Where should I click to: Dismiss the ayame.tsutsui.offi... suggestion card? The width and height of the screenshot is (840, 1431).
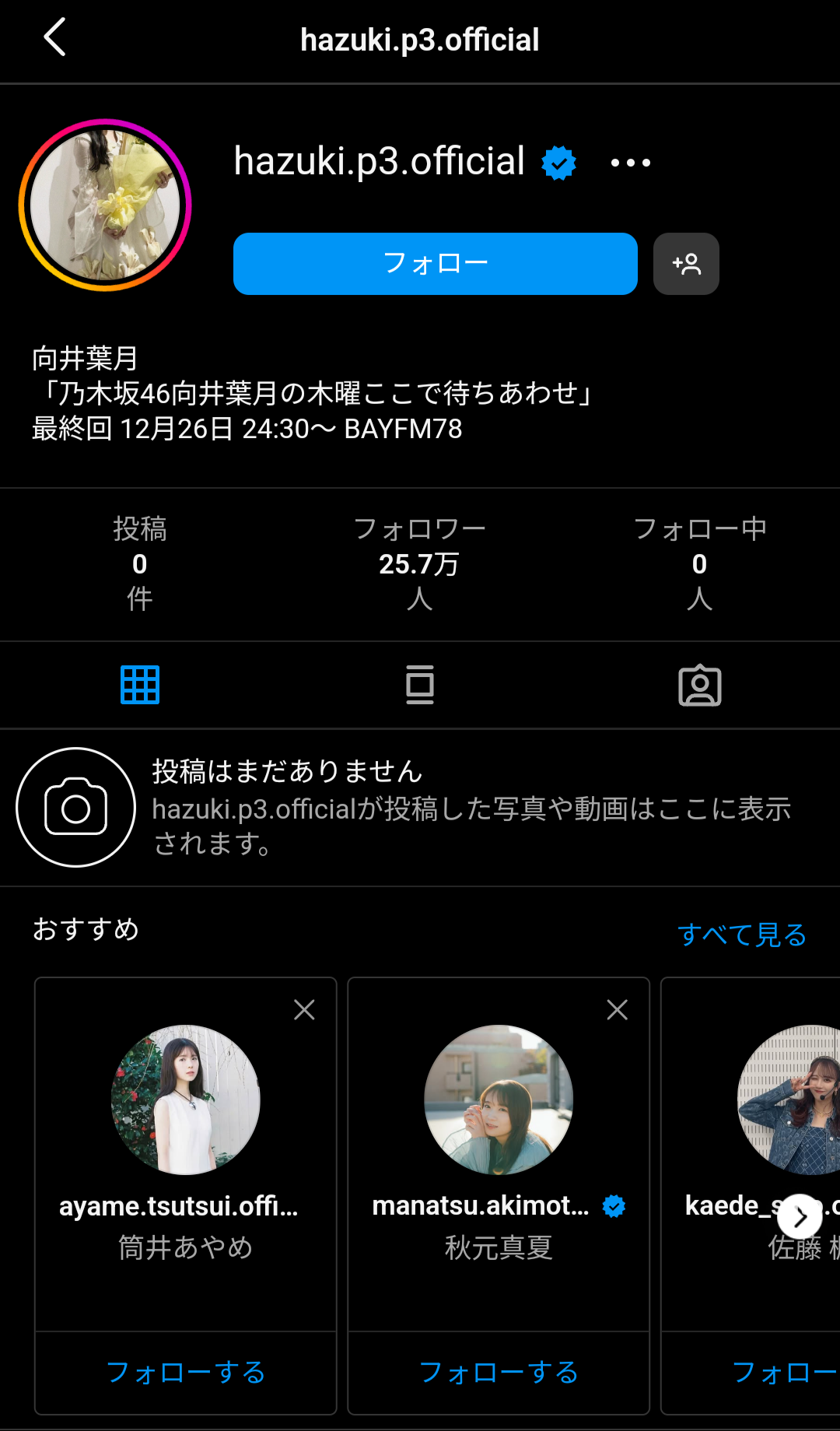point(304,1010)
